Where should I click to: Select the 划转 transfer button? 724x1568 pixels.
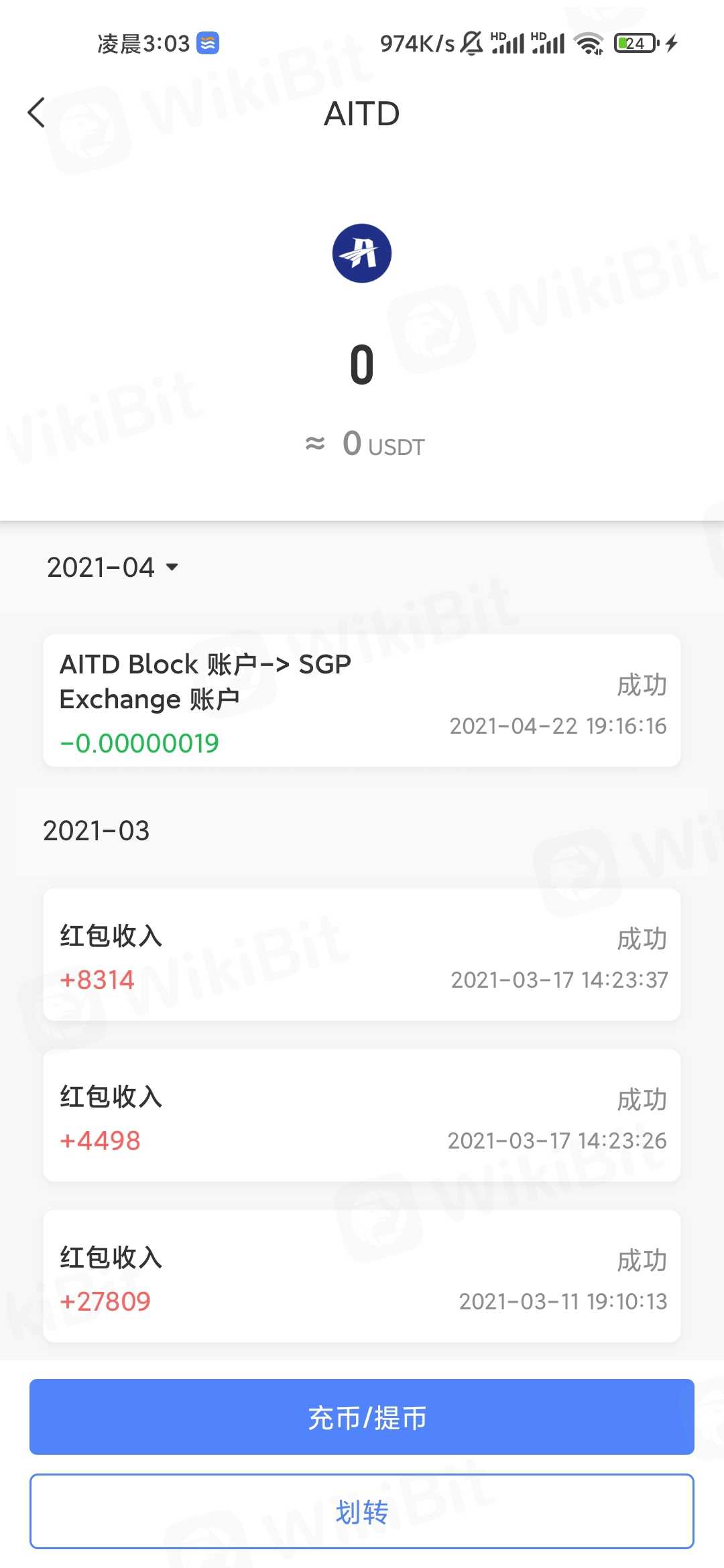pos(362,1512)
